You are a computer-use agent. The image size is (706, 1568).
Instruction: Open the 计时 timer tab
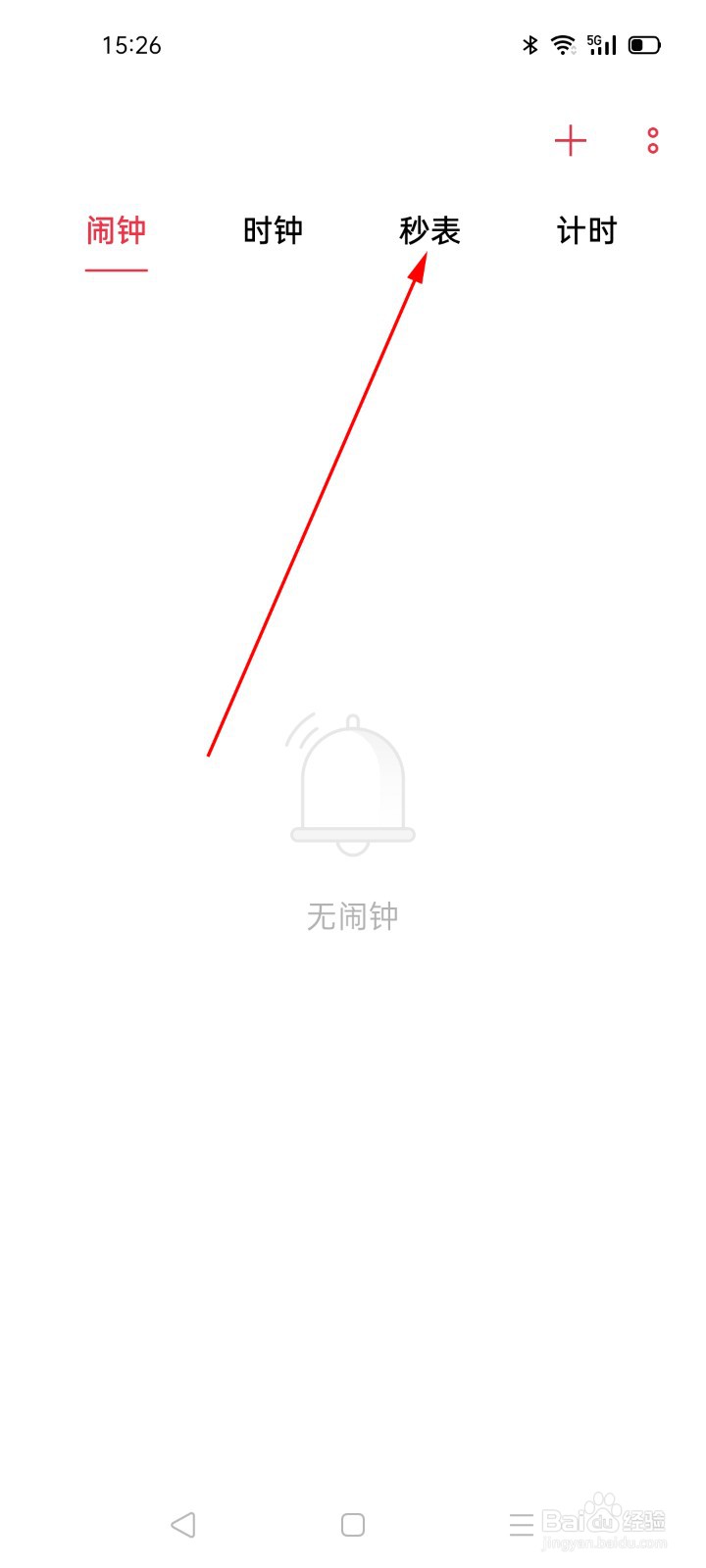(585, 231)
